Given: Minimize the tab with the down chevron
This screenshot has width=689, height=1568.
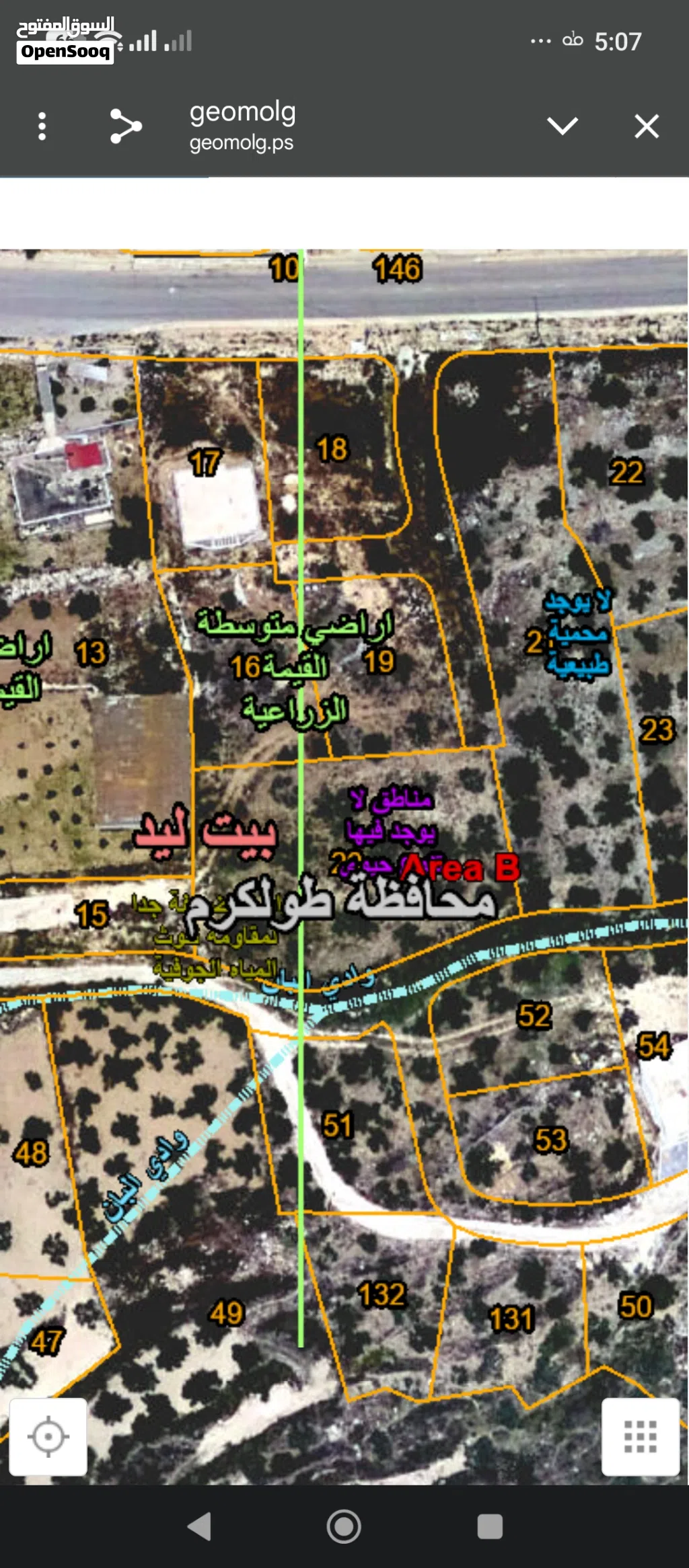Looking at the screenshot, I should click(562, 126).
